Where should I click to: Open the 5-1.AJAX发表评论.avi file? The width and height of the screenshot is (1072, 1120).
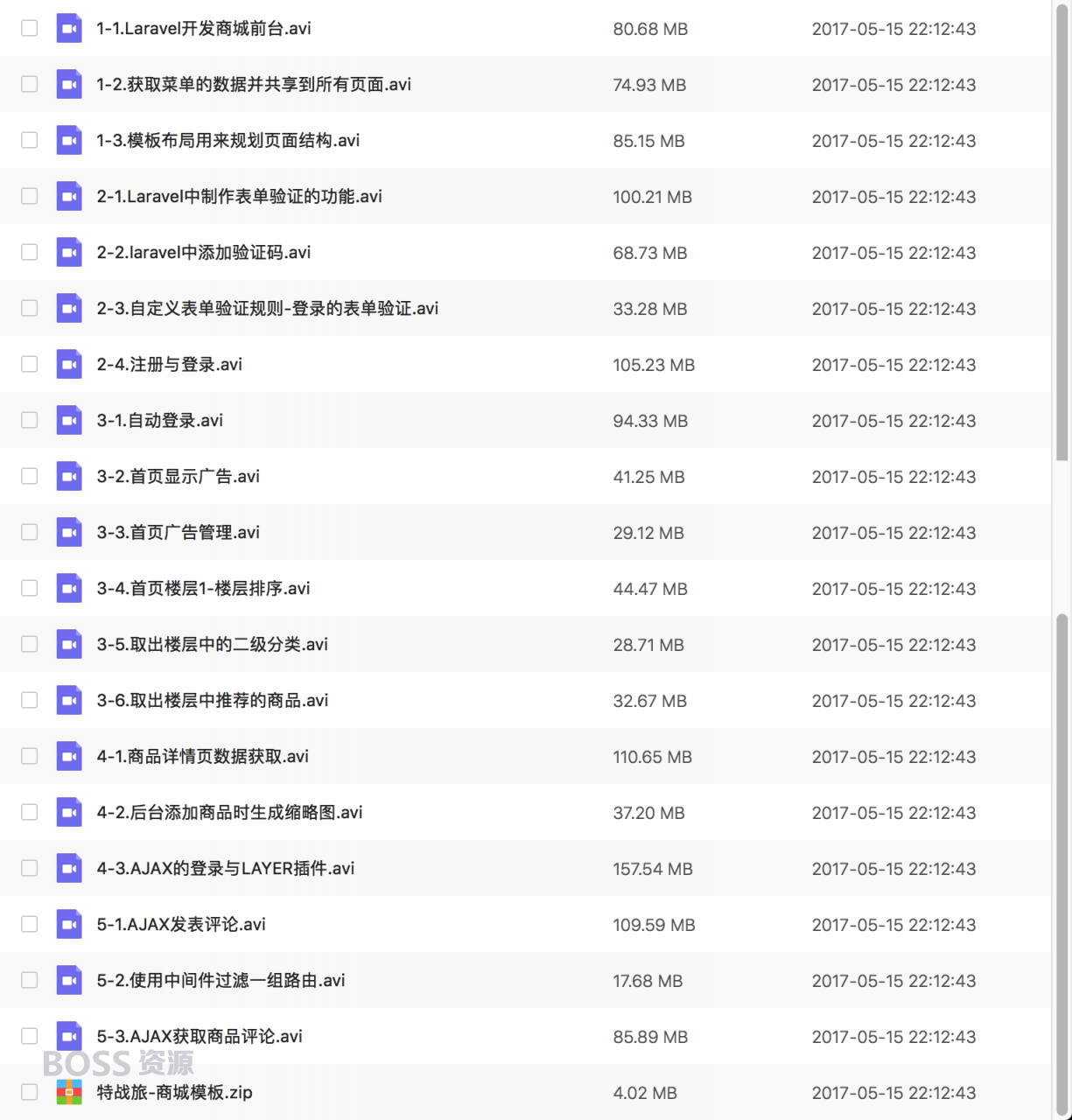pyautogui.click(x=180, y=924)
